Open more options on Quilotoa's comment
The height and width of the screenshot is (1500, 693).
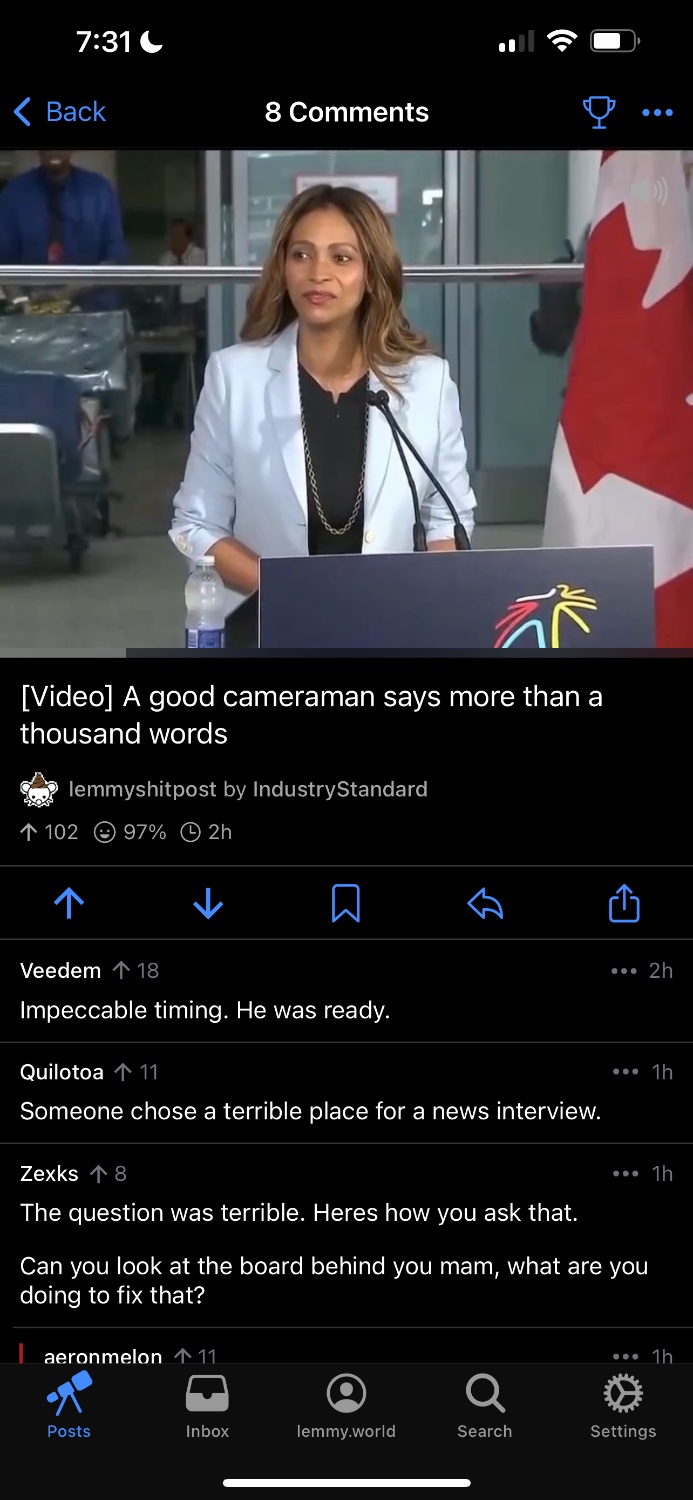tap(625, 1072)
